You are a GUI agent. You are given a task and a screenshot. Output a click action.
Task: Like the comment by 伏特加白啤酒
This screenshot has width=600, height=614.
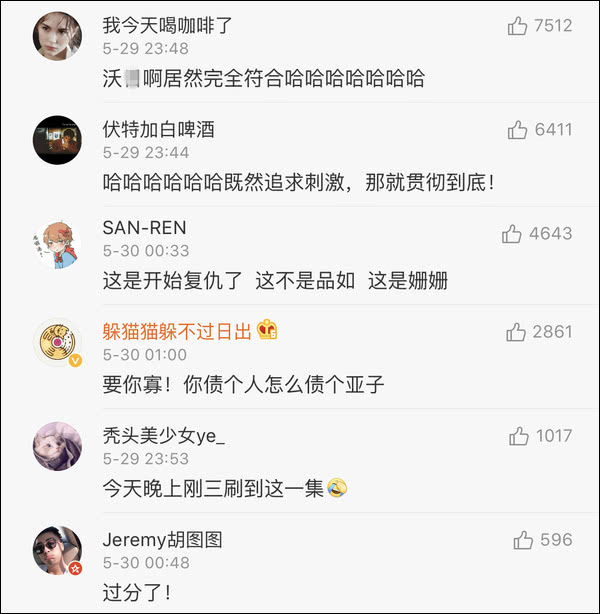coord(517,130)
